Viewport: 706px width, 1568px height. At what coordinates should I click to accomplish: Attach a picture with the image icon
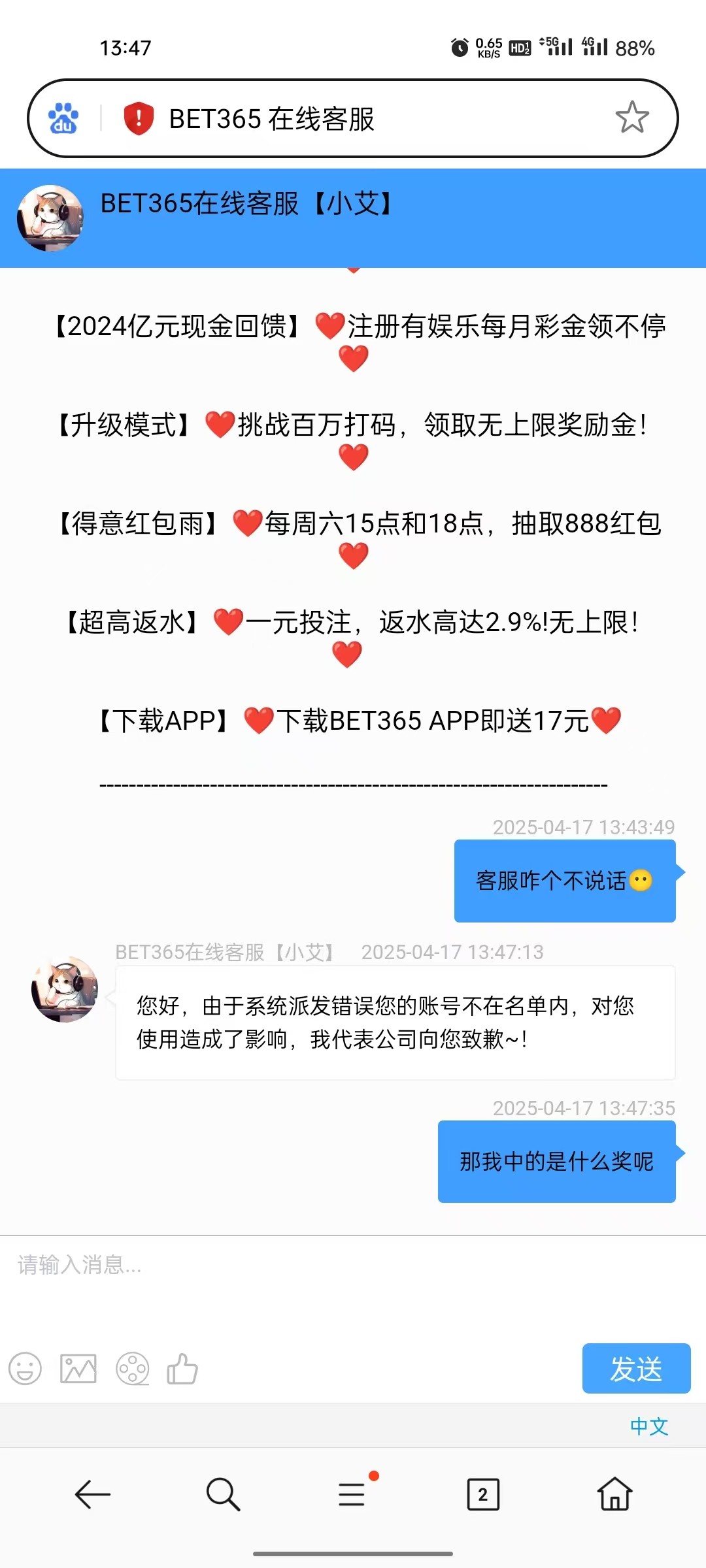(x=78, y=1368)
